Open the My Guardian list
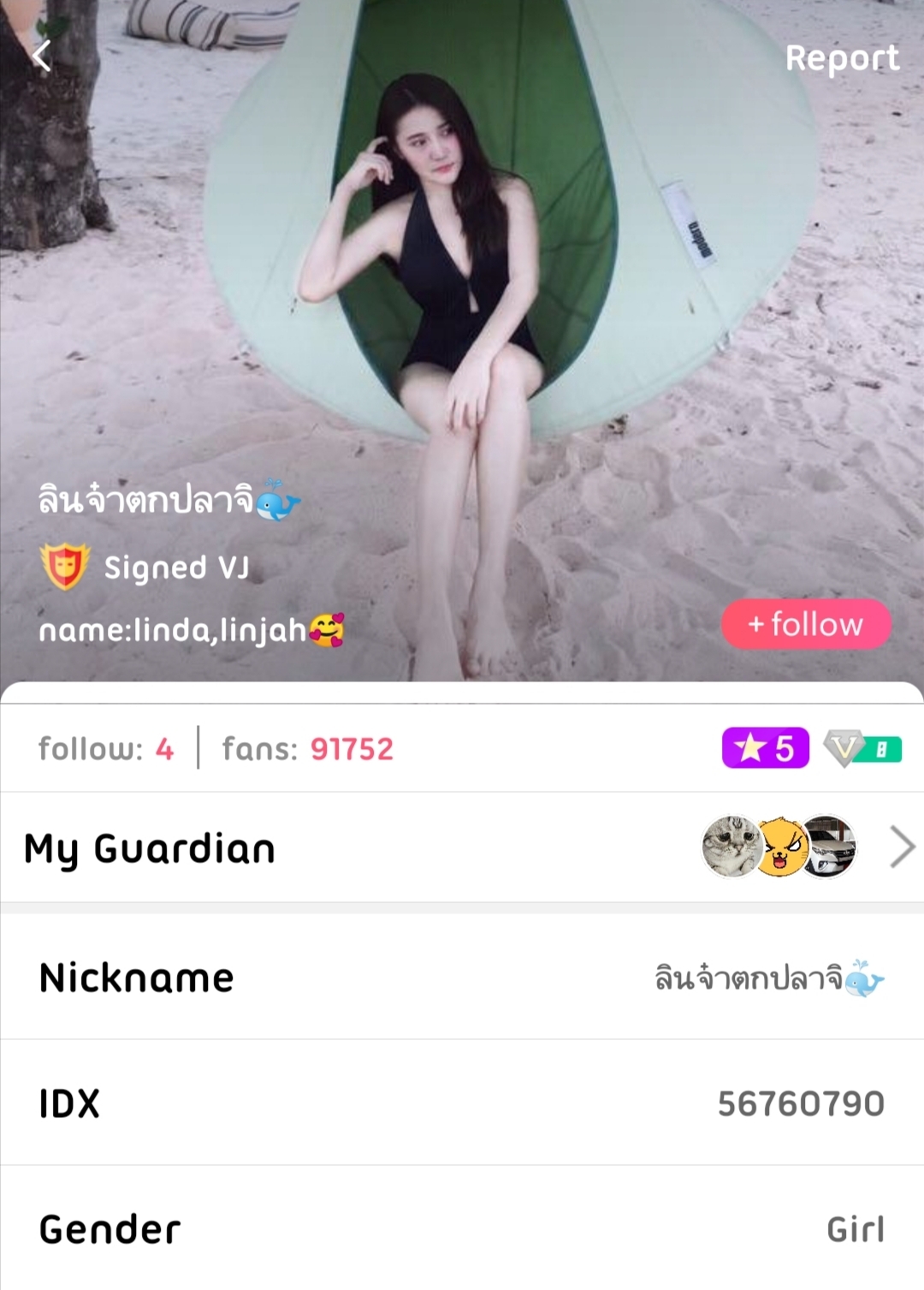Image resolution: width=924 pixels, height=1290 pixels. (x=462, y=847)
